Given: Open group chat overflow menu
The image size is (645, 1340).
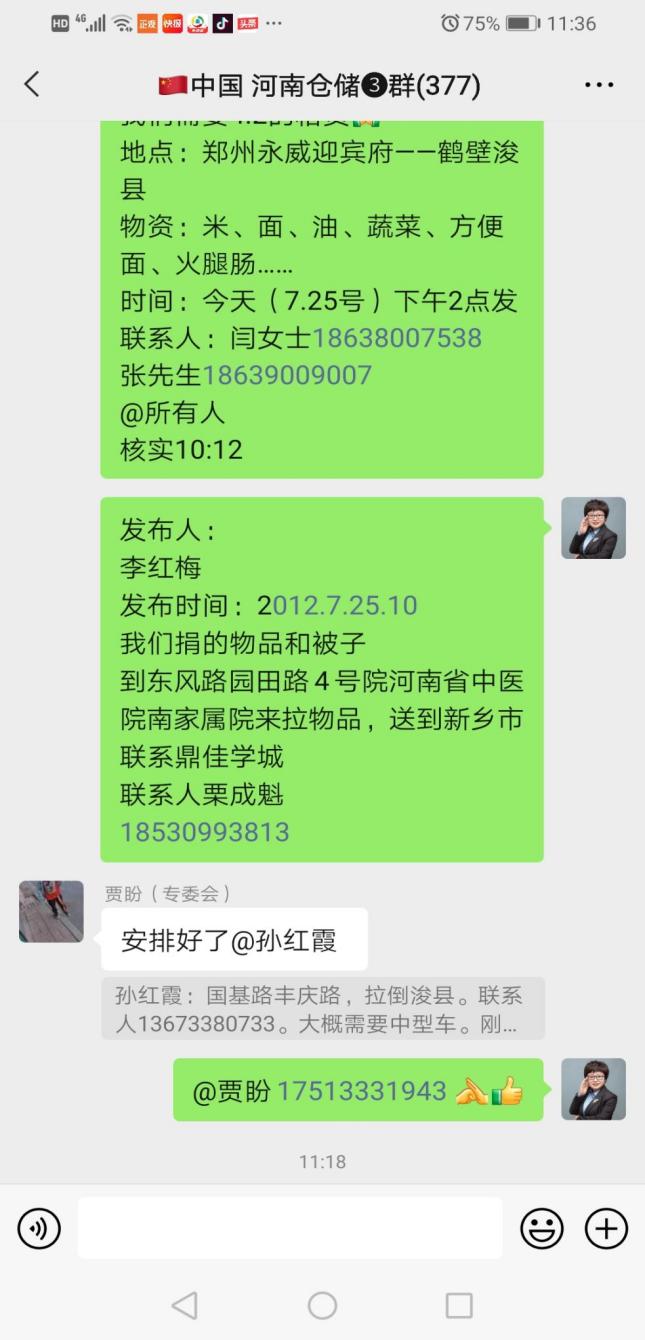Looking at the screenshot, I should coord(599,85).
